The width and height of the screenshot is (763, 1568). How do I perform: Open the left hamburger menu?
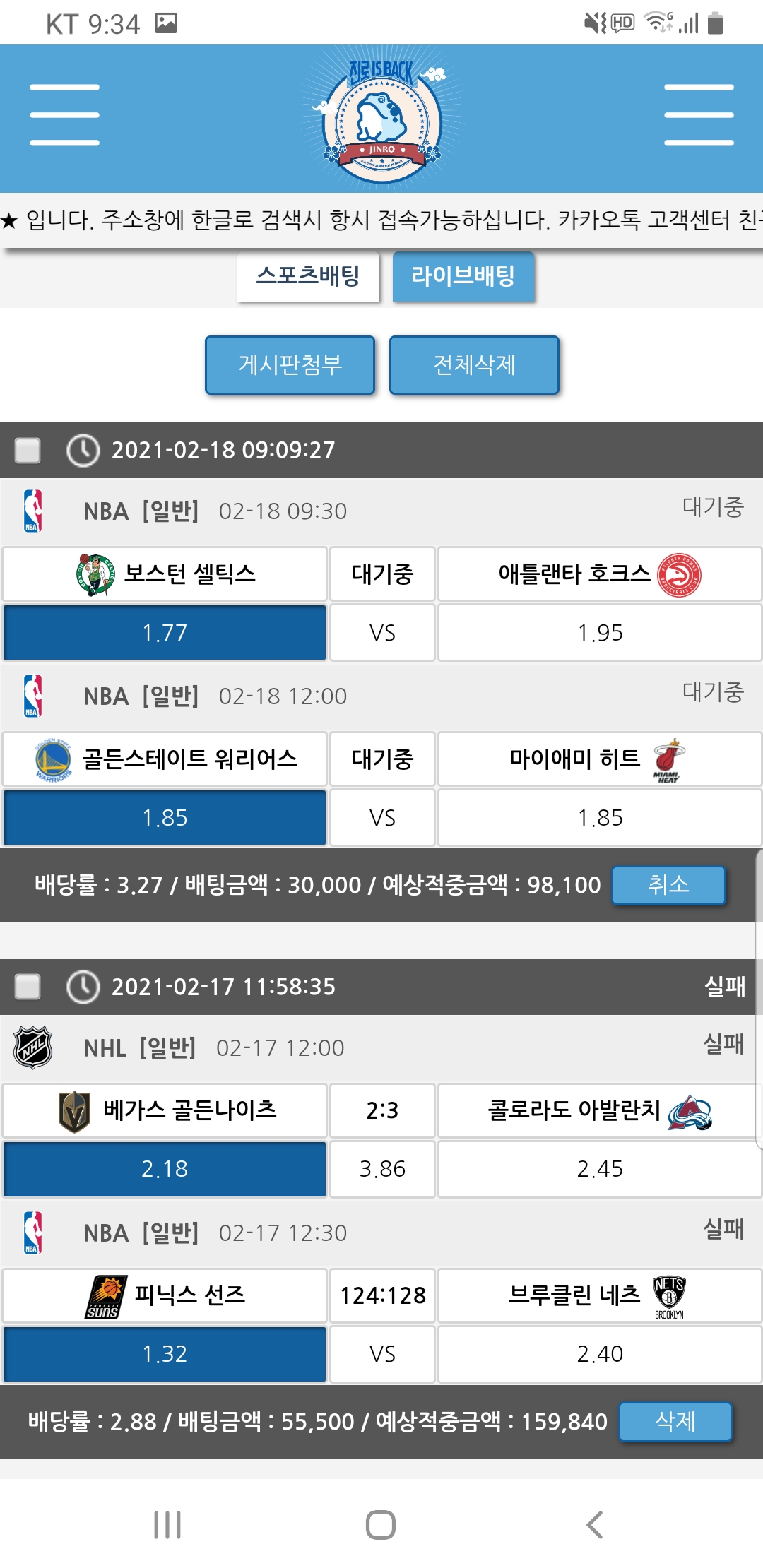(64, 115)
